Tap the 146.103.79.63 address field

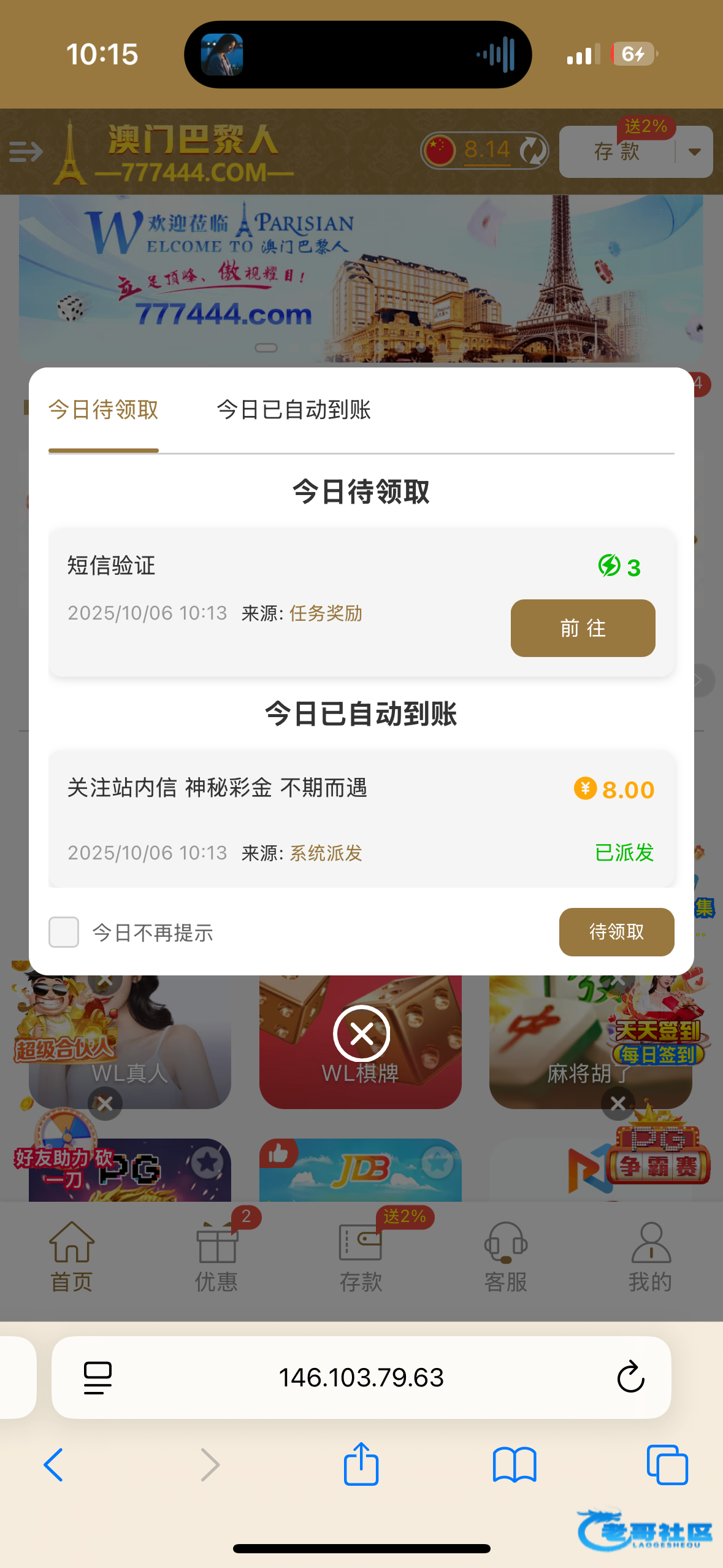(361, 1377)
